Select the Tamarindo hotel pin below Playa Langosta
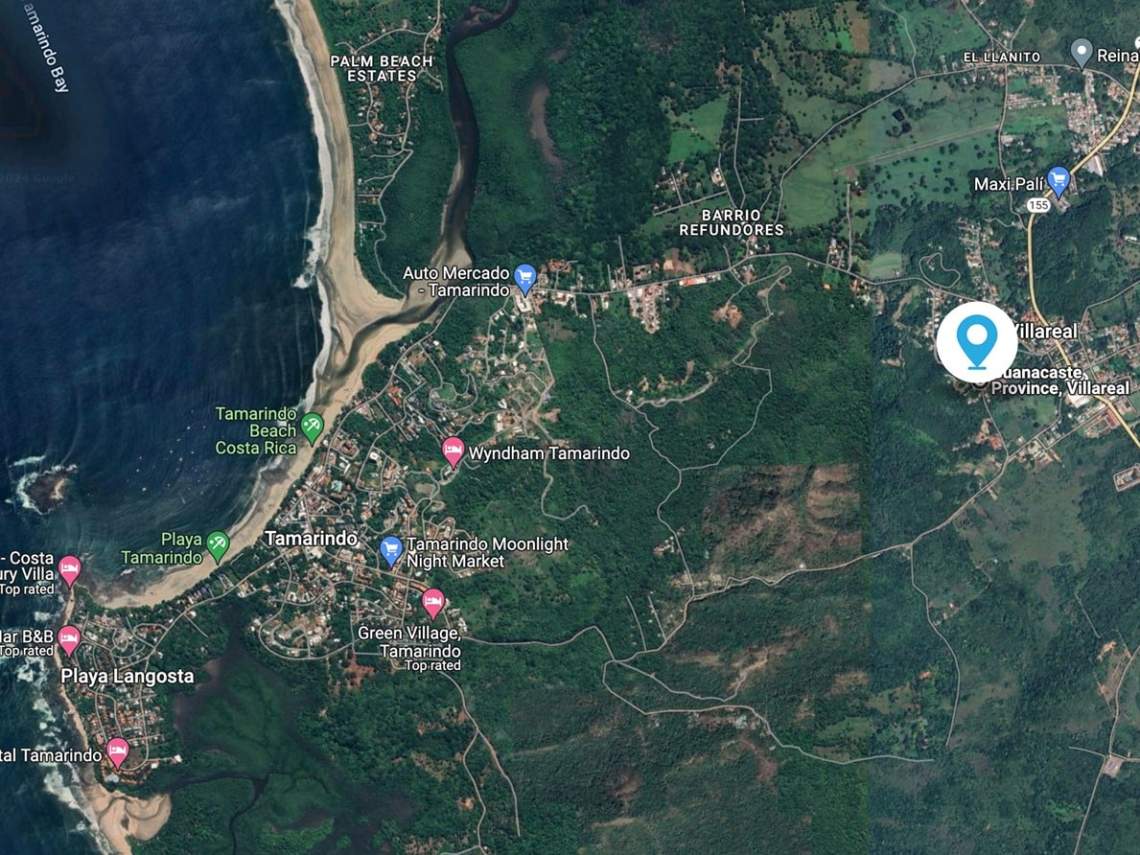 (118, 752)
